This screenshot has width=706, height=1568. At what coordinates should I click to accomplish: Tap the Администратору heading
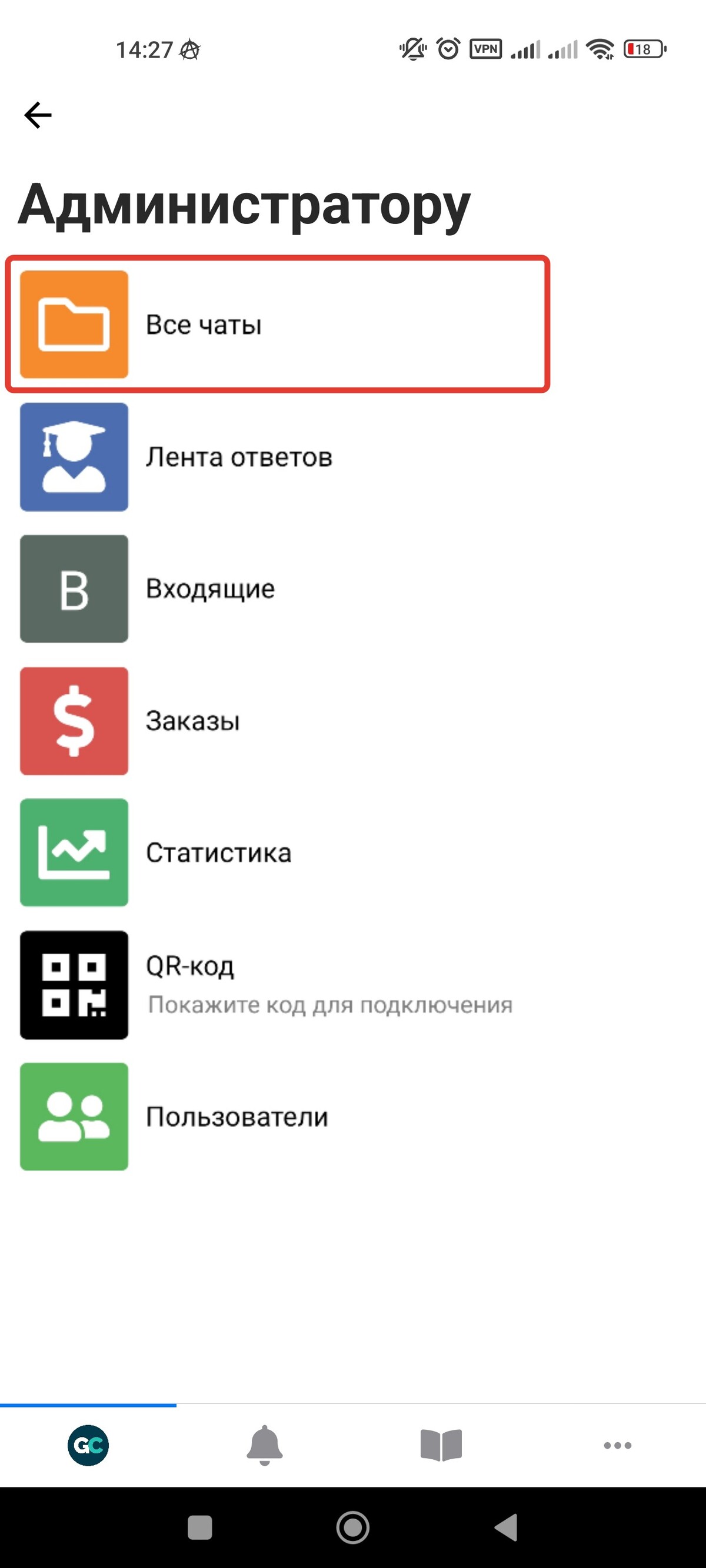tap(245, 204)
